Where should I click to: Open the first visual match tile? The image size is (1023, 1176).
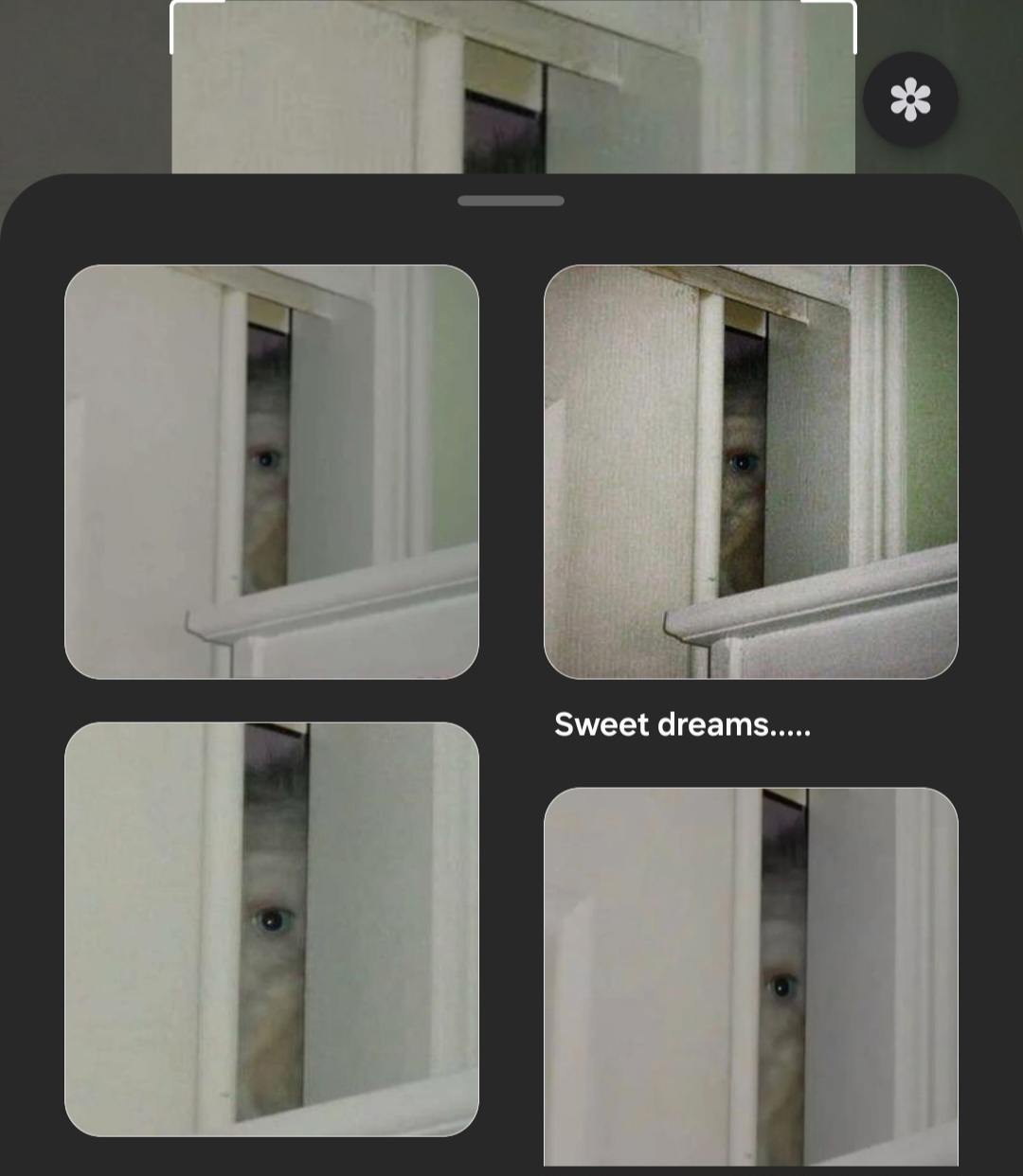click(272, 472)
